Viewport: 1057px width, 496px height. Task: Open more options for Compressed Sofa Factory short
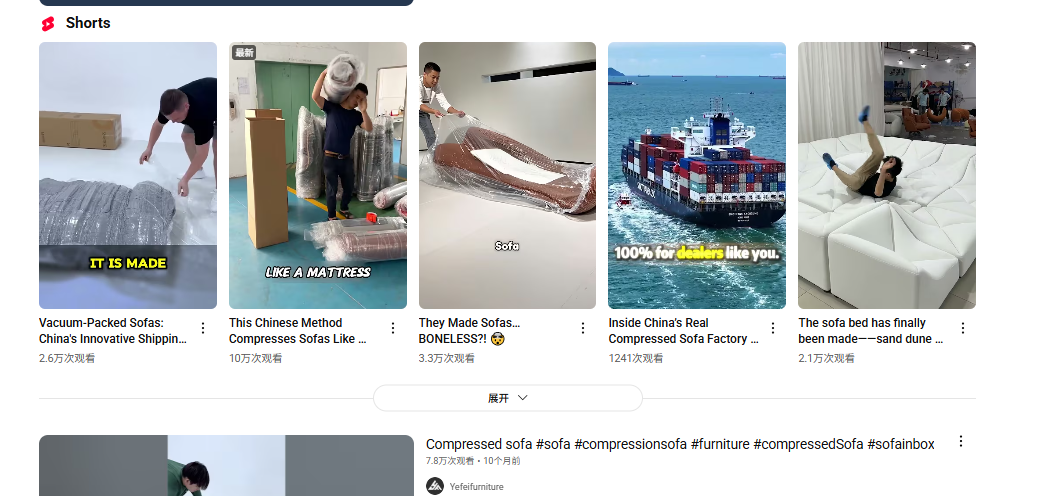click(x=772, y=328)
